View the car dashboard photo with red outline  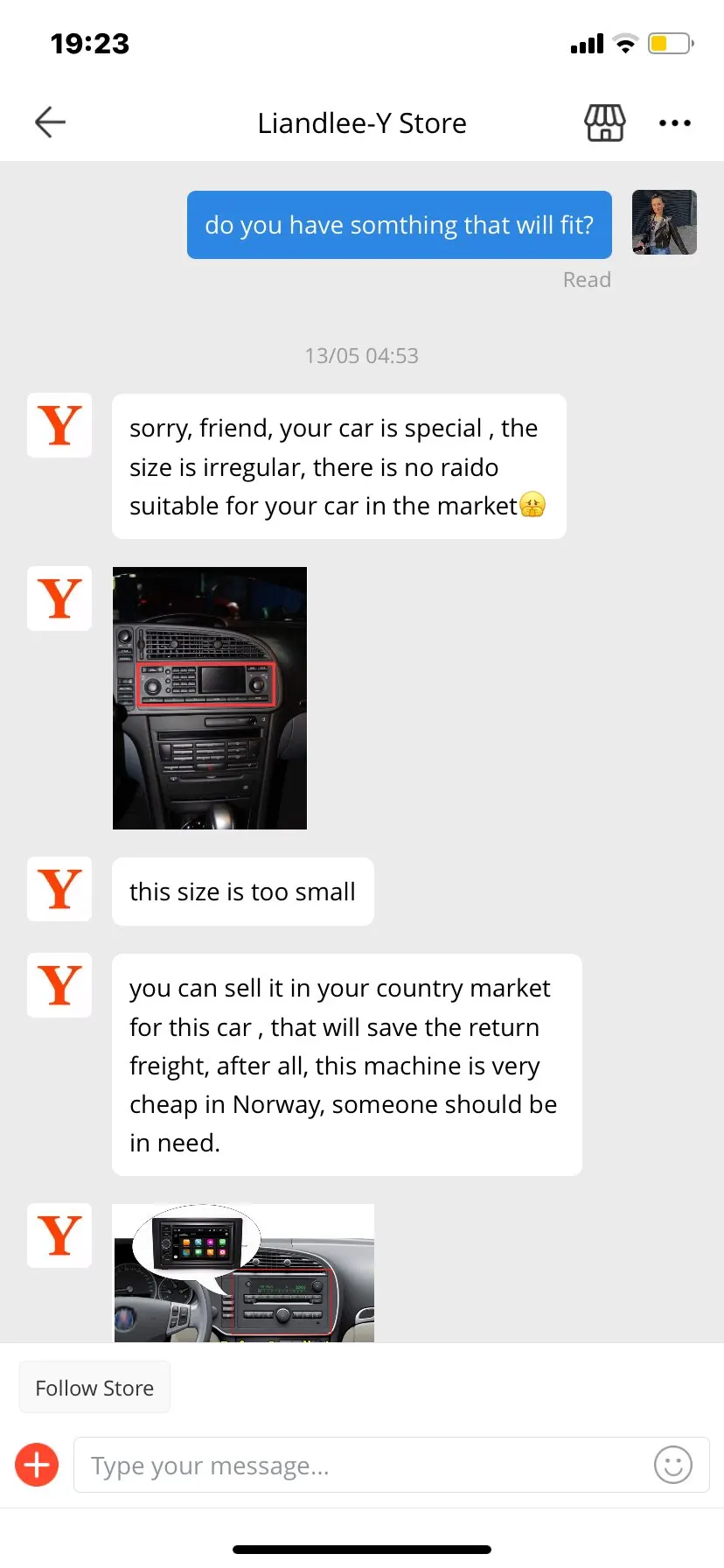pyautogui.click(x=210, y=697)
